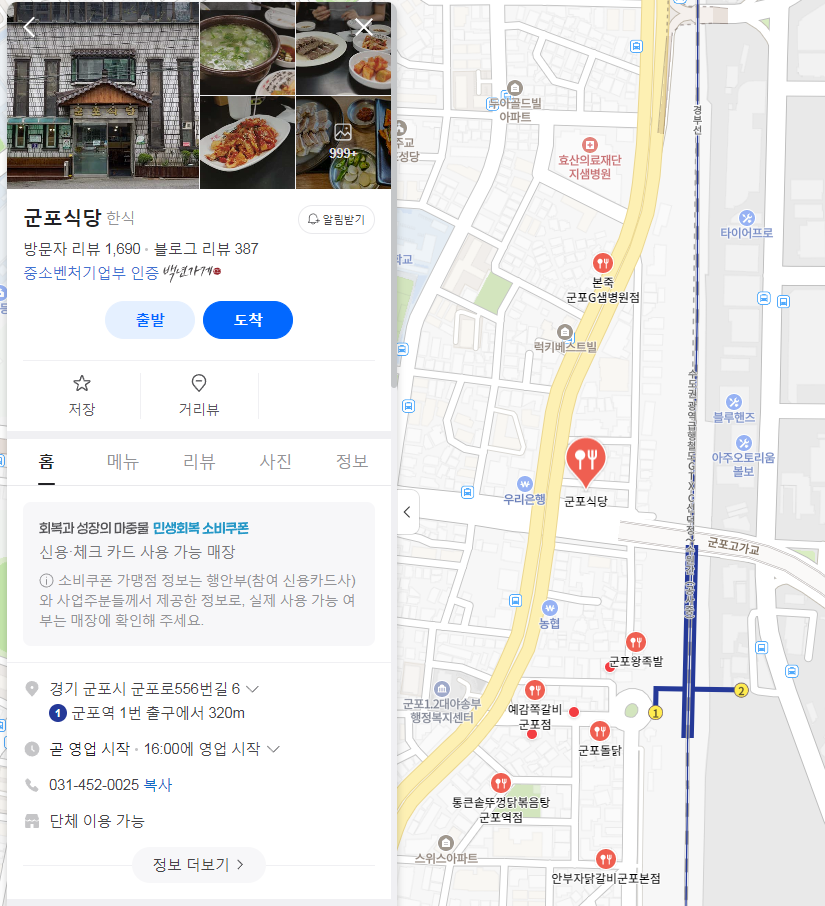Open the 999+ photos tile
825x906 pixels.
pyautogui.click(x=343, y=141)
